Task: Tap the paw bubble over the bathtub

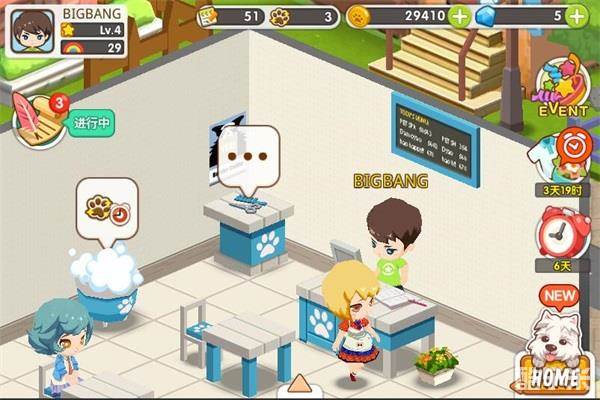Action: coord(106,206)
